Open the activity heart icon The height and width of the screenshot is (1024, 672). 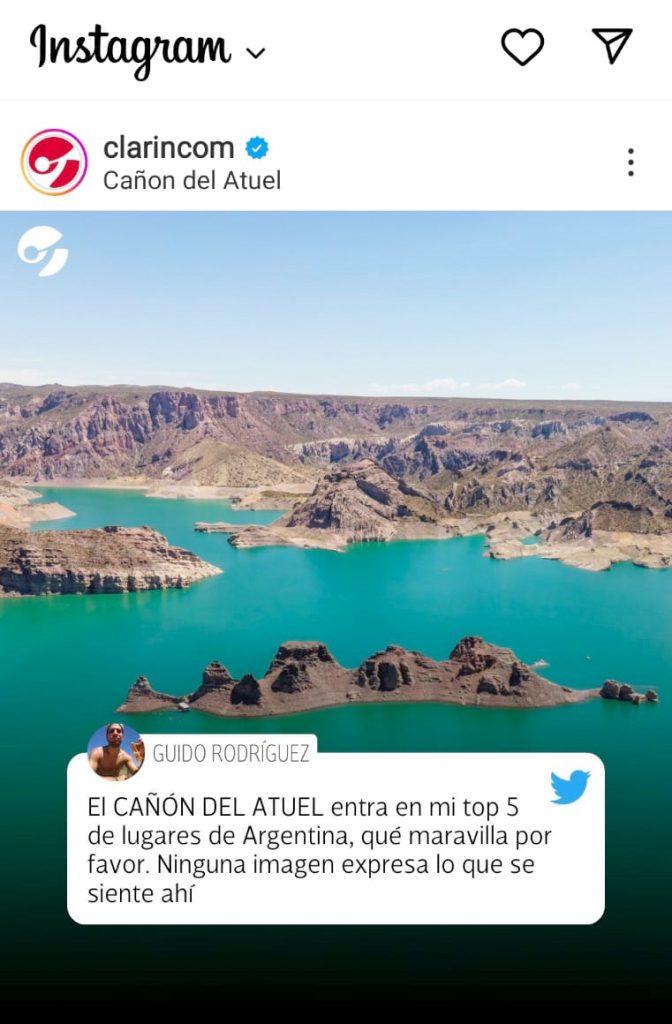pyautogui.click(x=522, y=47)
